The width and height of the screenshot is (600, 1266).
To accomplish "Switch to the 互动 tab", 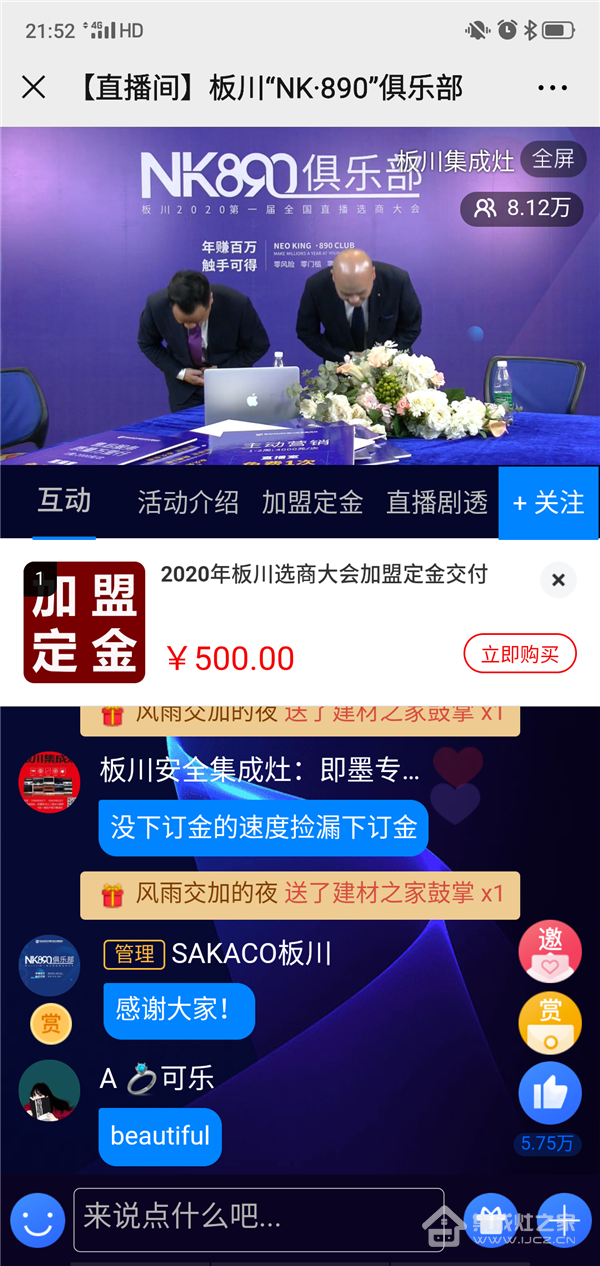I will [x=64, y=501].
